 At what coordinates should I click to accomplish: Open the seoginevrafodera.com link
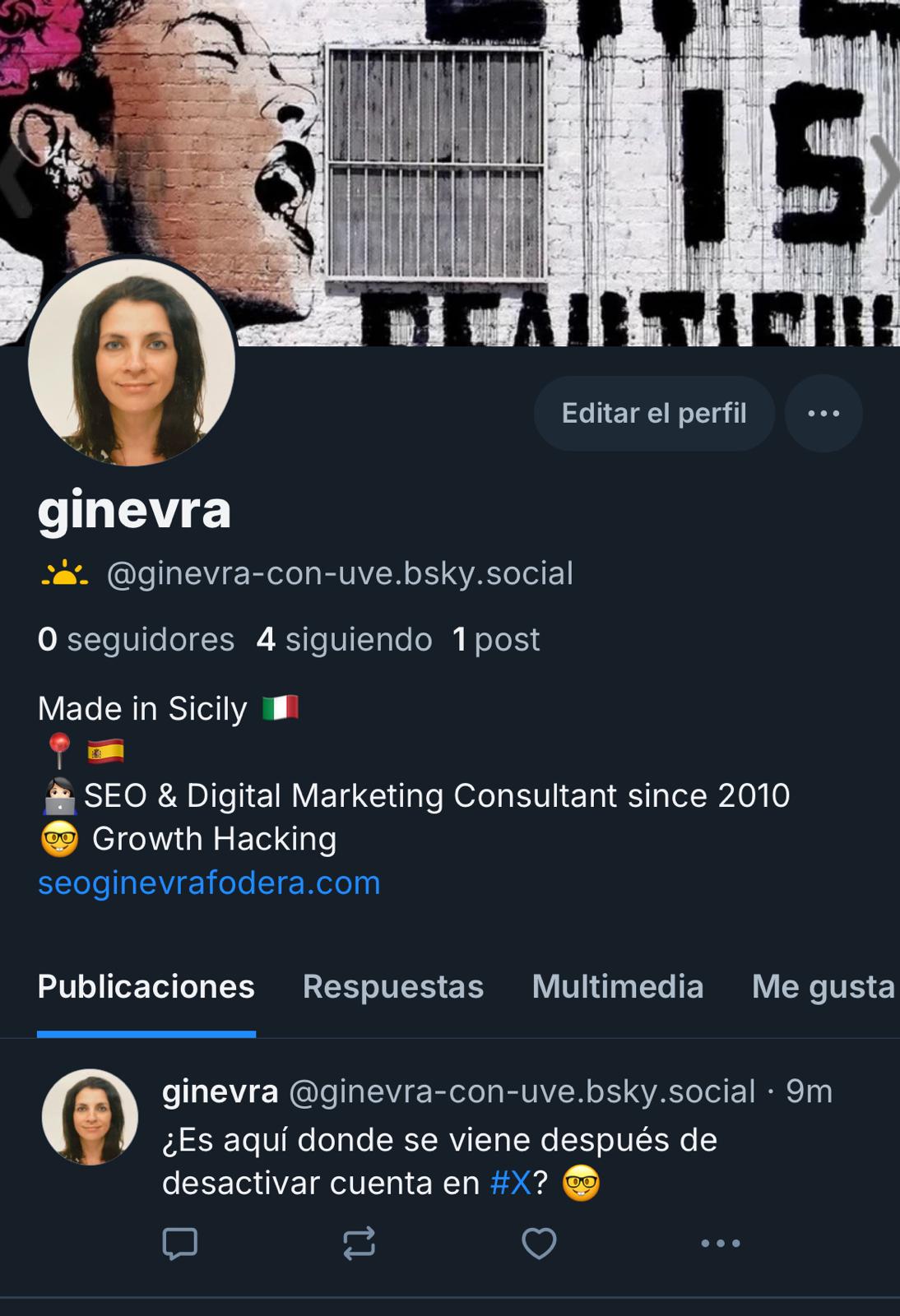tap(209, 883)
